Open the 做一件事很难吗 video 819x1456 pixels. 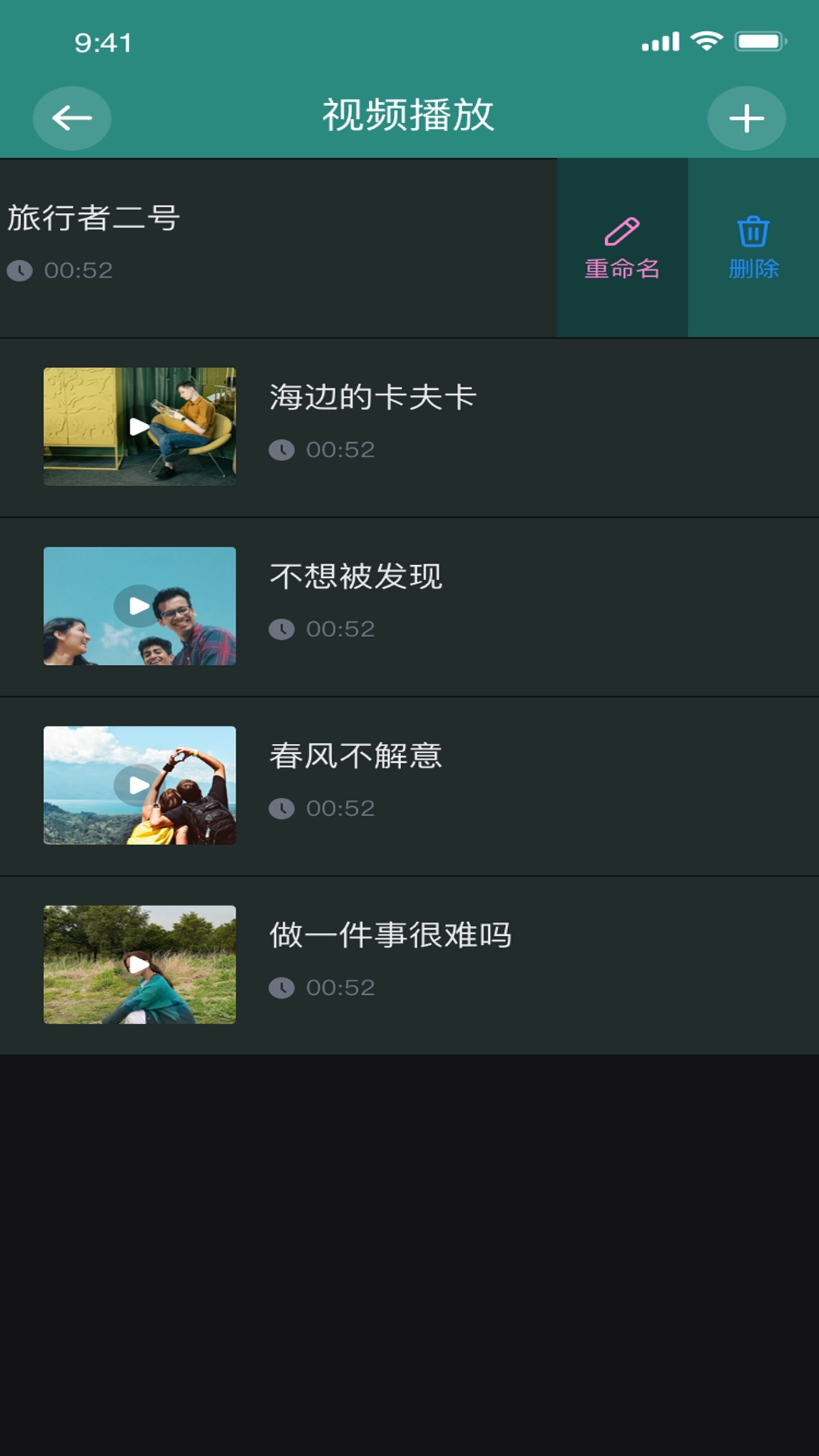click(391, 935)
